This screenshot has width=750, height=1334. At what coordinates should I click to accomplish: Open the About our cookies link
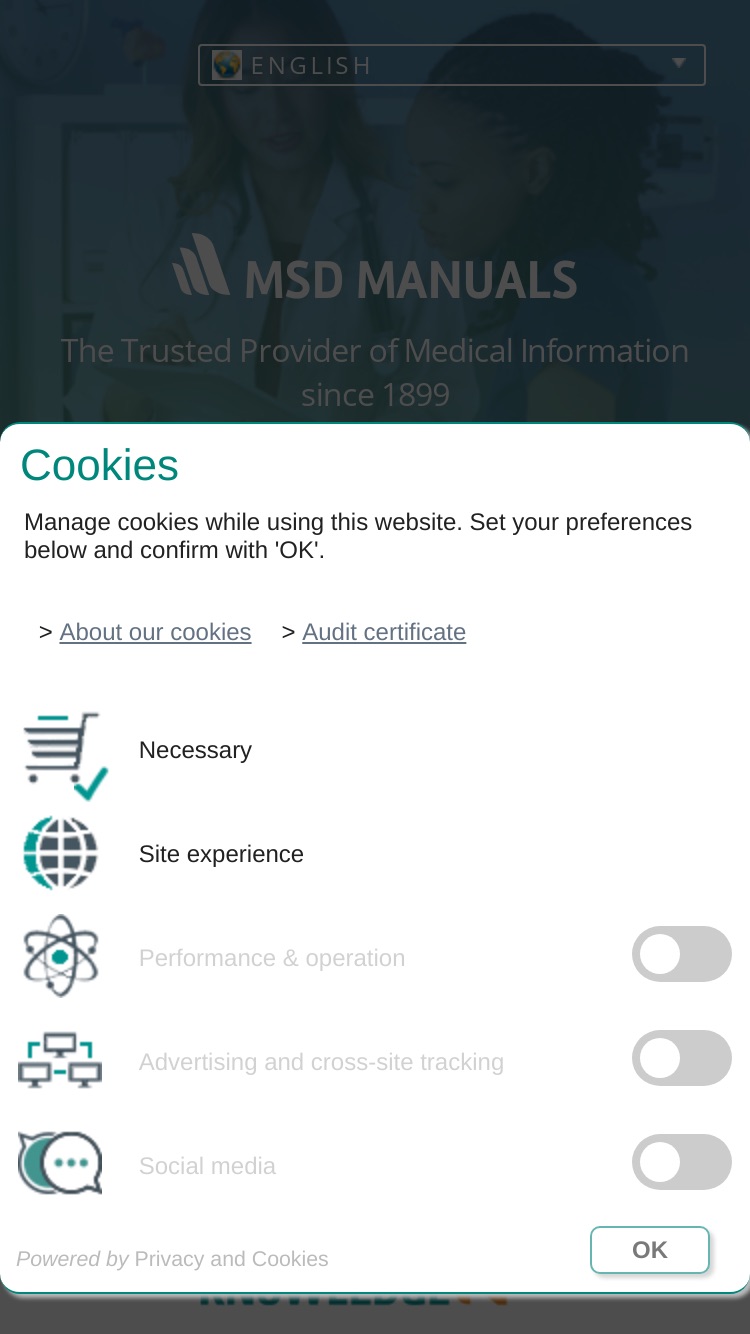[155, 632]
